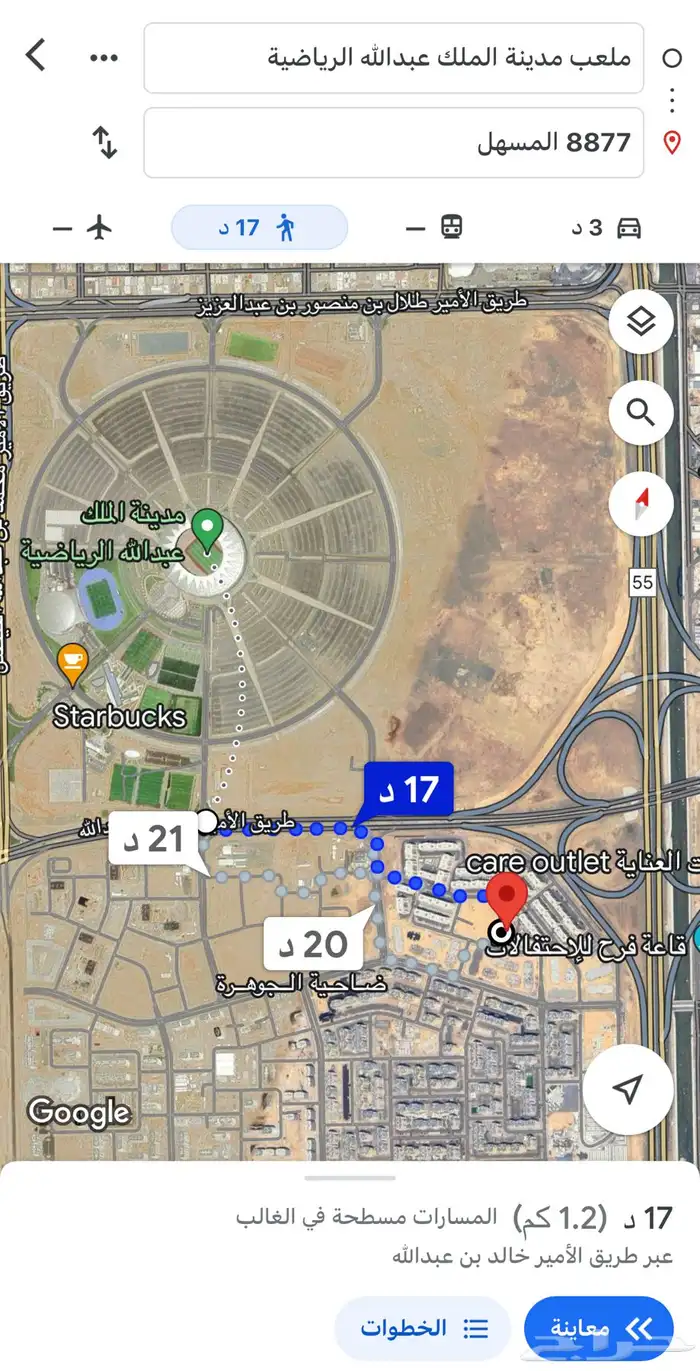Go back from directions screen
The image size is (700, 1371).
(36, 55)
